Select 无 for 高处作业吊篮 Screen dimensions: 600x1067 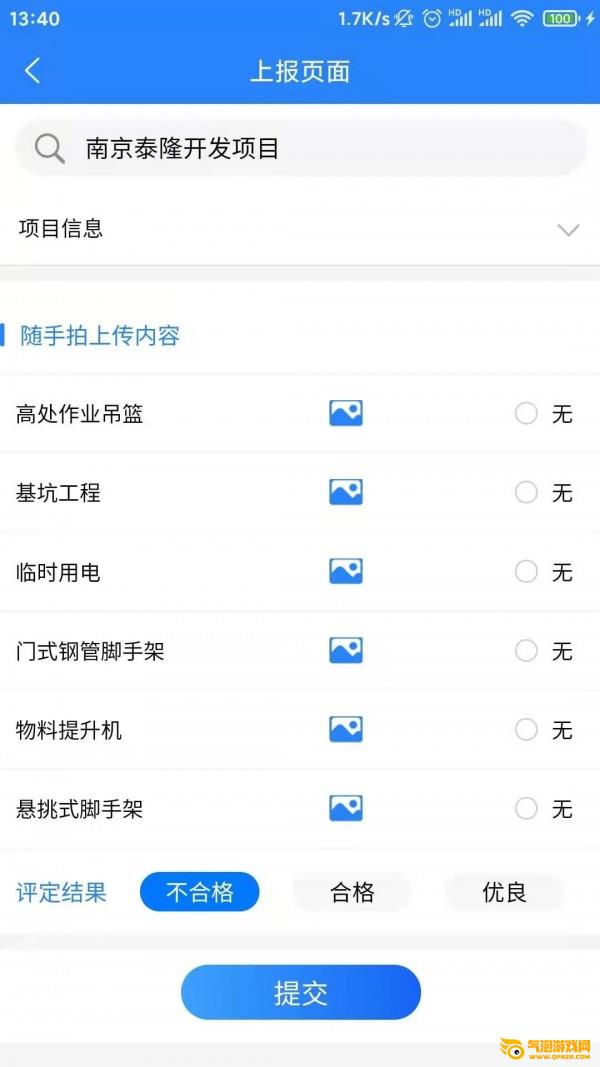pos(527,413)
